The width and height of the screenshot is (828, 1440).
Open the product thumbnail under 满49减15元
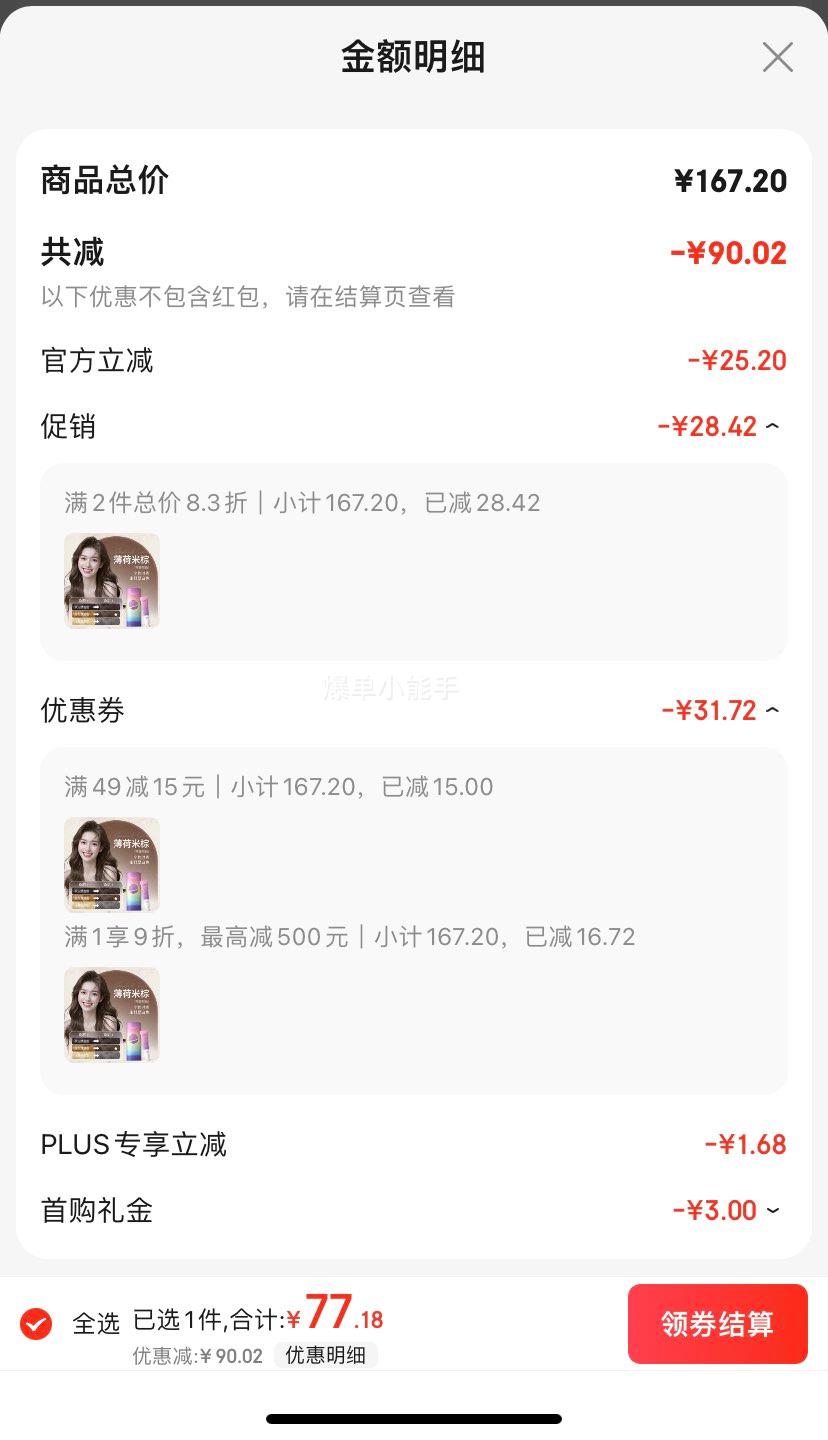point(112,865)
